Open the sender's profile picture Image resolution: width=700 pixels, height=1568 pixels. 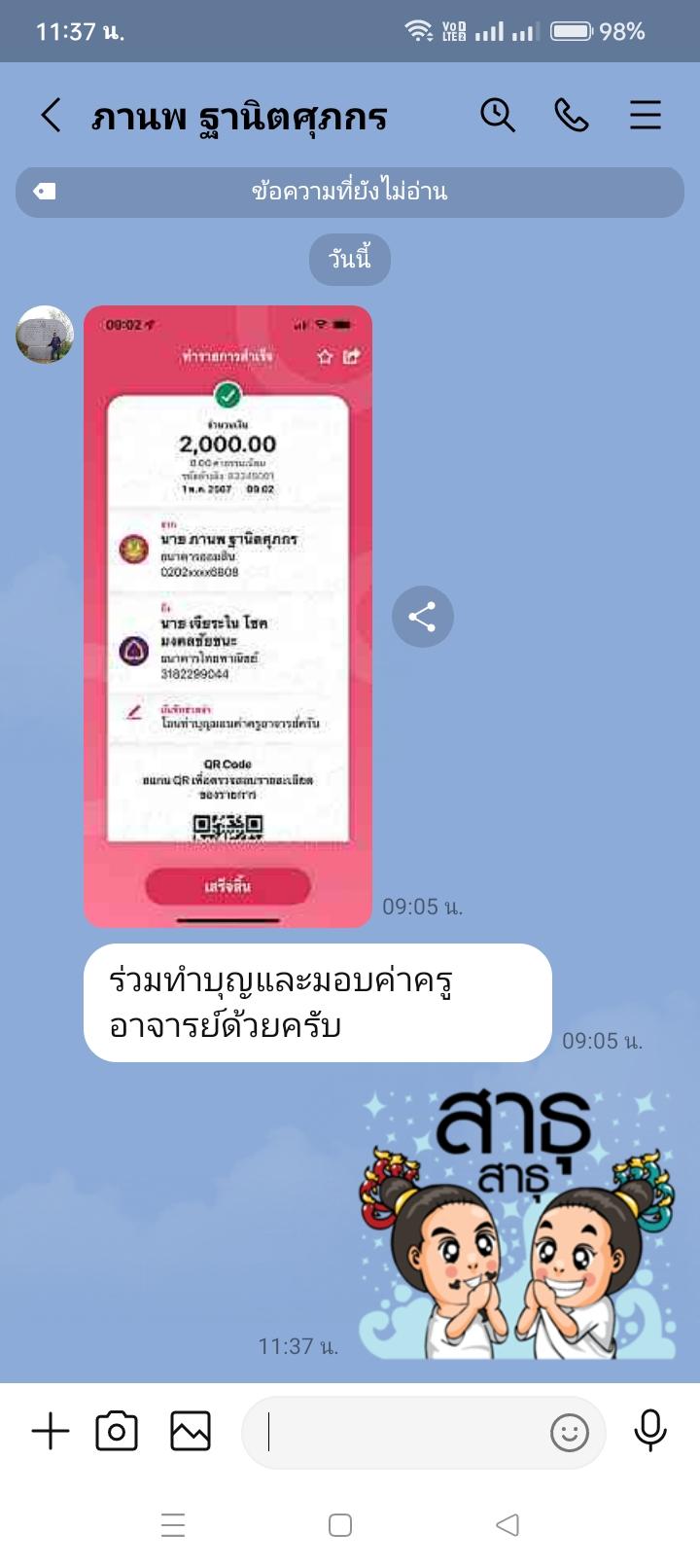(x=45, y=335)
